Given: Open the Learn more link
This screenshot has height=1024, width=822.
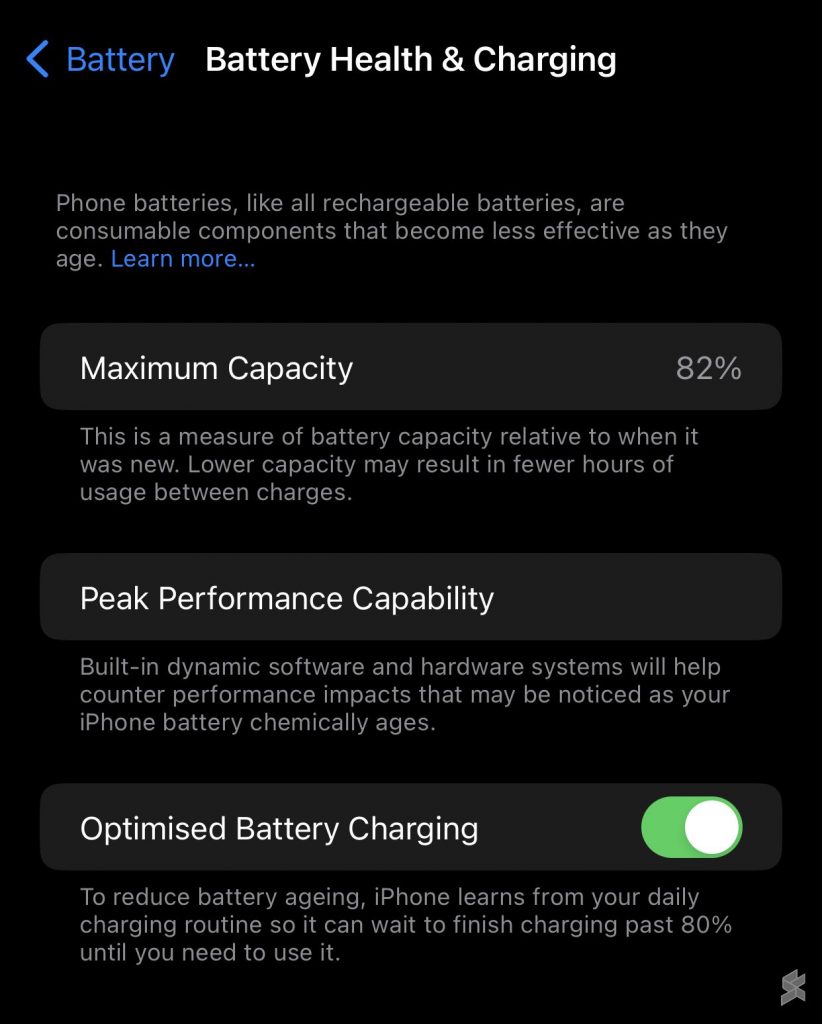Looking at the screenshot, I should click(183, 260).
